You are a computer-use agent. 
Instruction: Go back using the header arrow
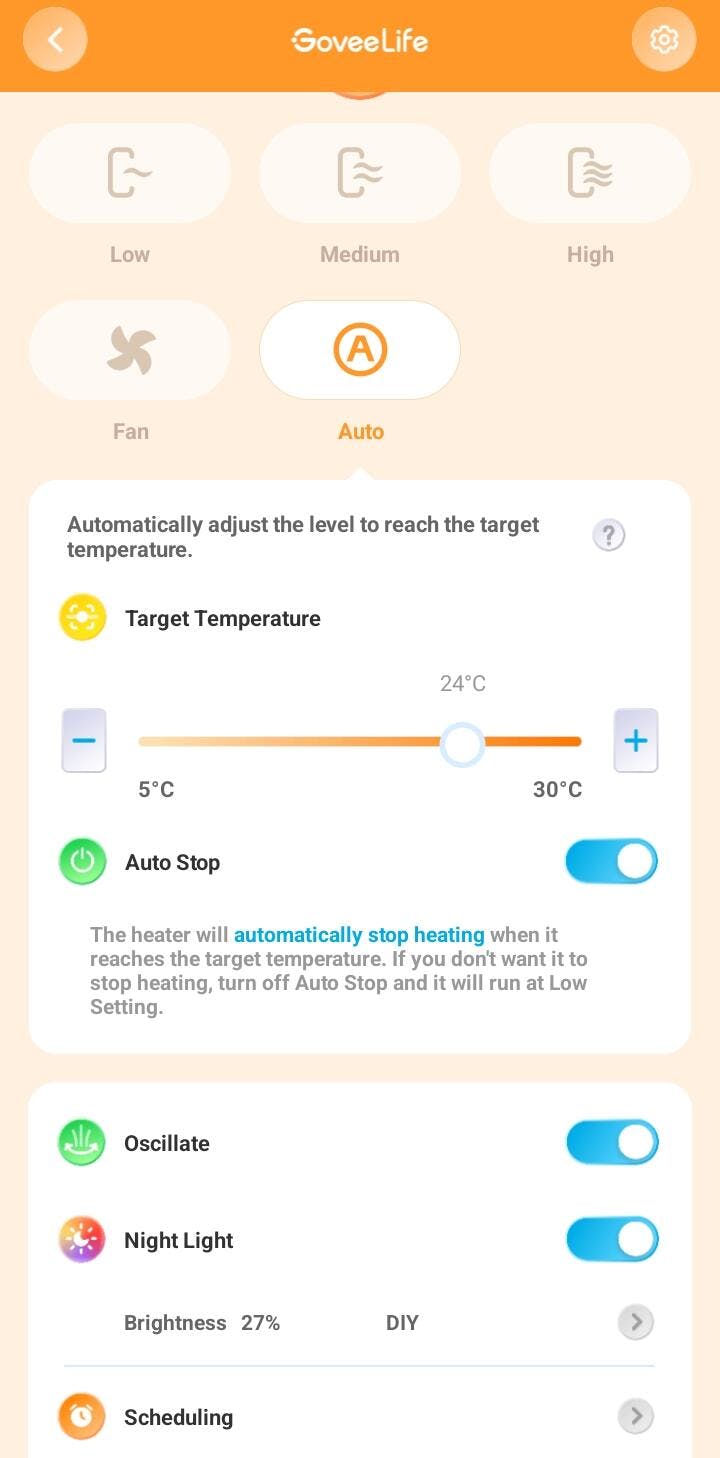click(55, 40)
